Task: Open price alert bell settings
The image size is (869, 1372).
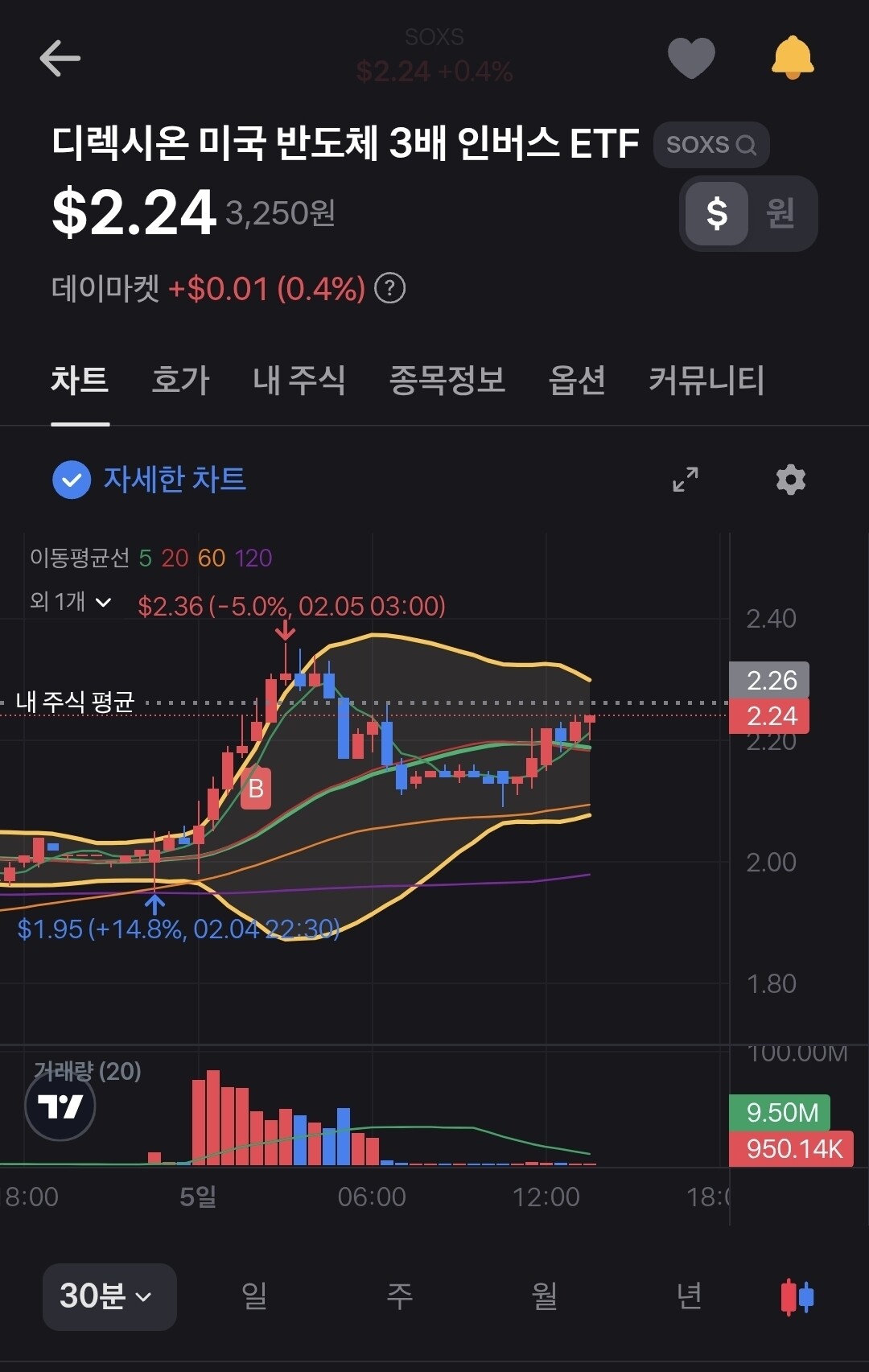Action: (x=793, y=59)
